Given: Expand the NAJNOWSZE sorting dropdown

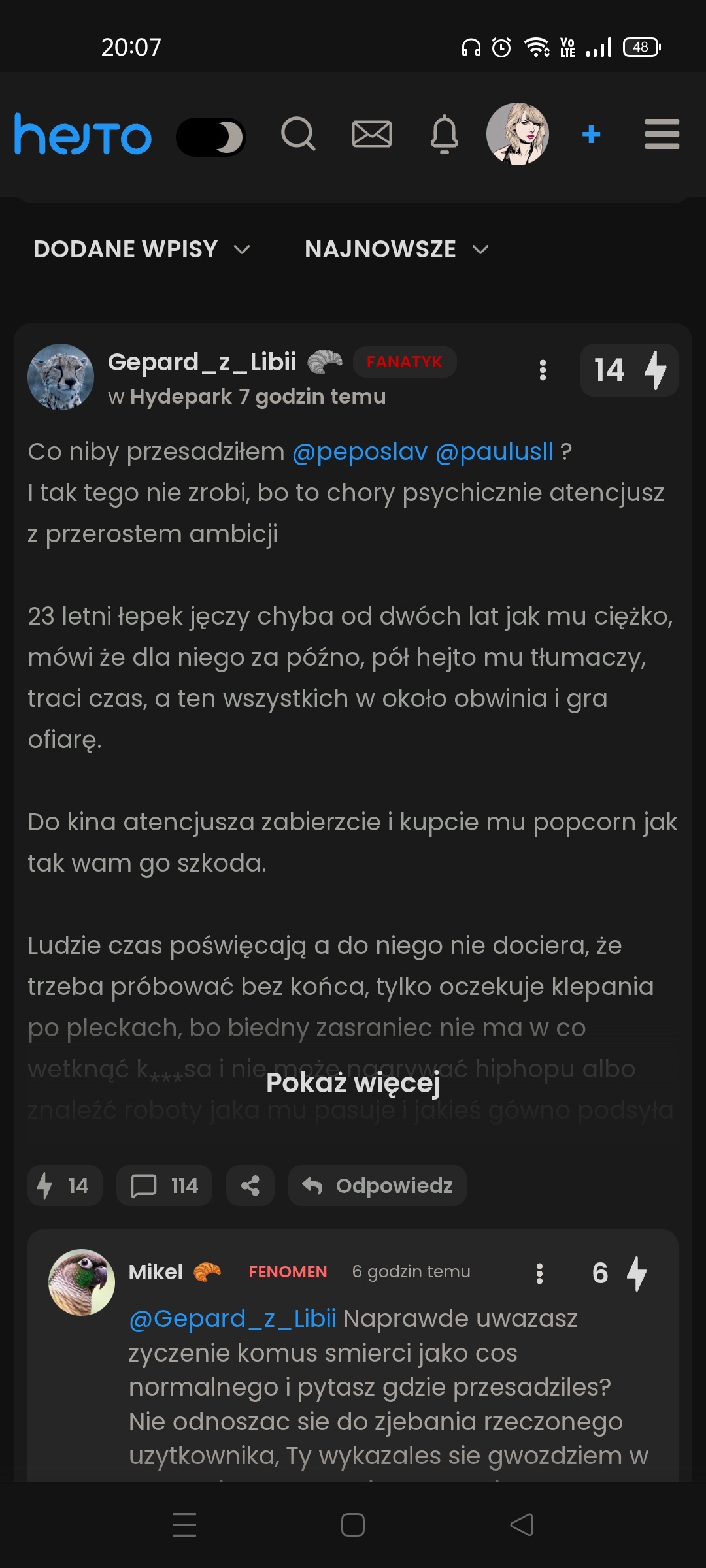Looking at the screenshot, I should coord(396,250).
